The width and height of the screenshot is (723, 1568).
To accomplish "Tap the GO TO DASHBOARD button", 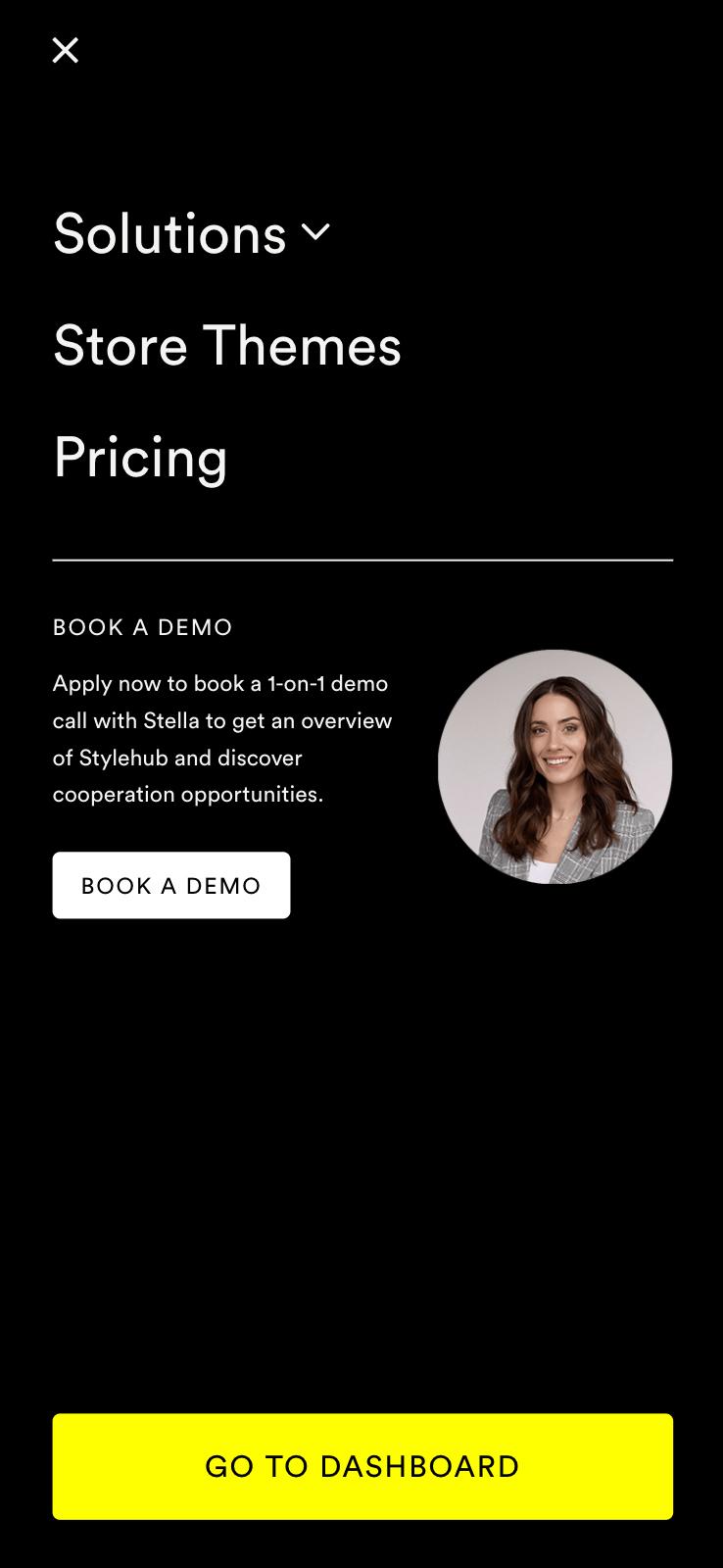I will 361,1465.
